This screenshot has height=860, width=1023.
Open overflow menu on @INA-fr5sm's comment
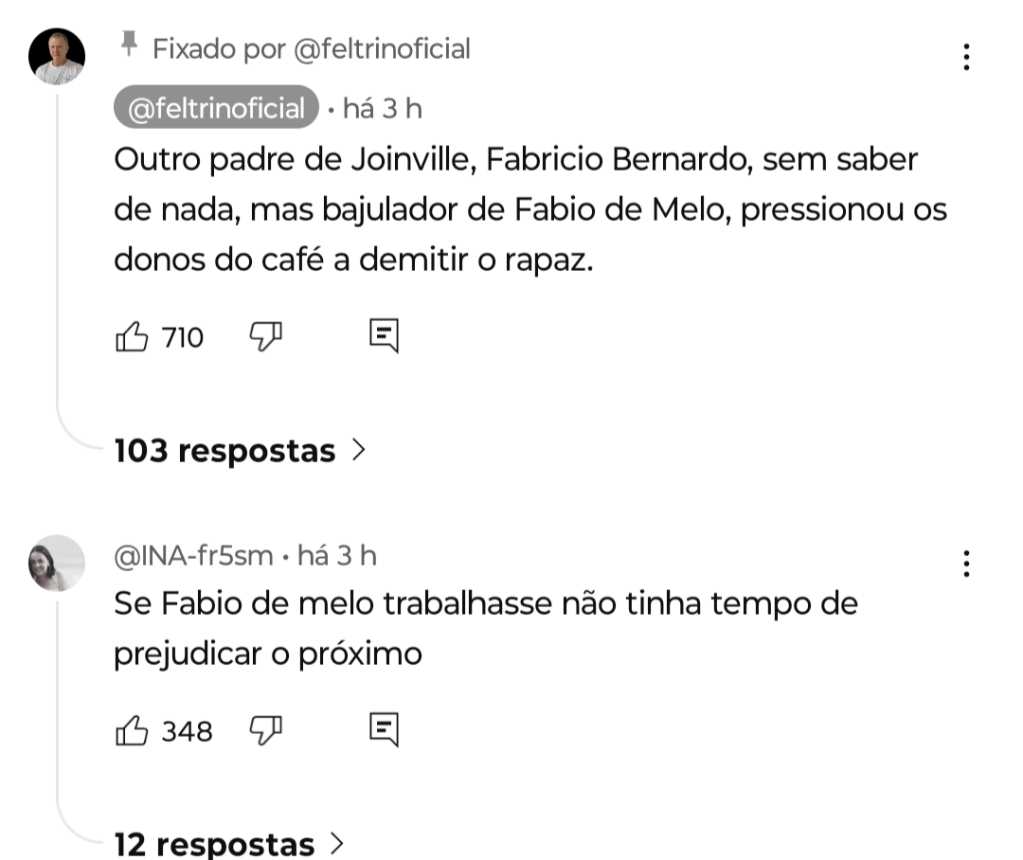966,564
